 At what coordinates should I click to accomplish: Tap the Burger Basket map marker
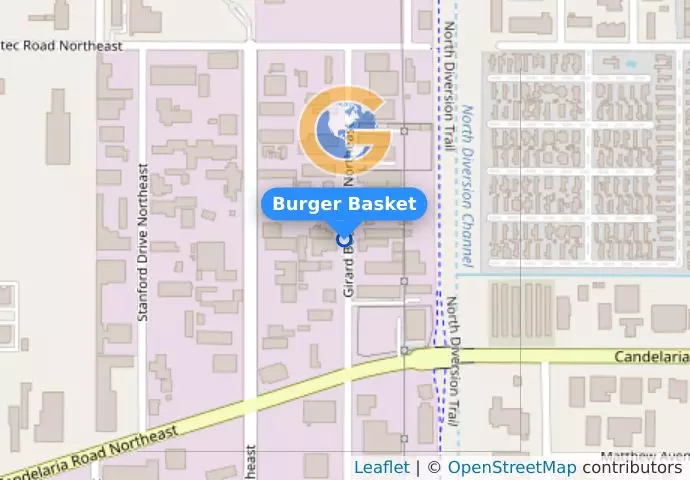pyautogui.click(x=345, y=239)
